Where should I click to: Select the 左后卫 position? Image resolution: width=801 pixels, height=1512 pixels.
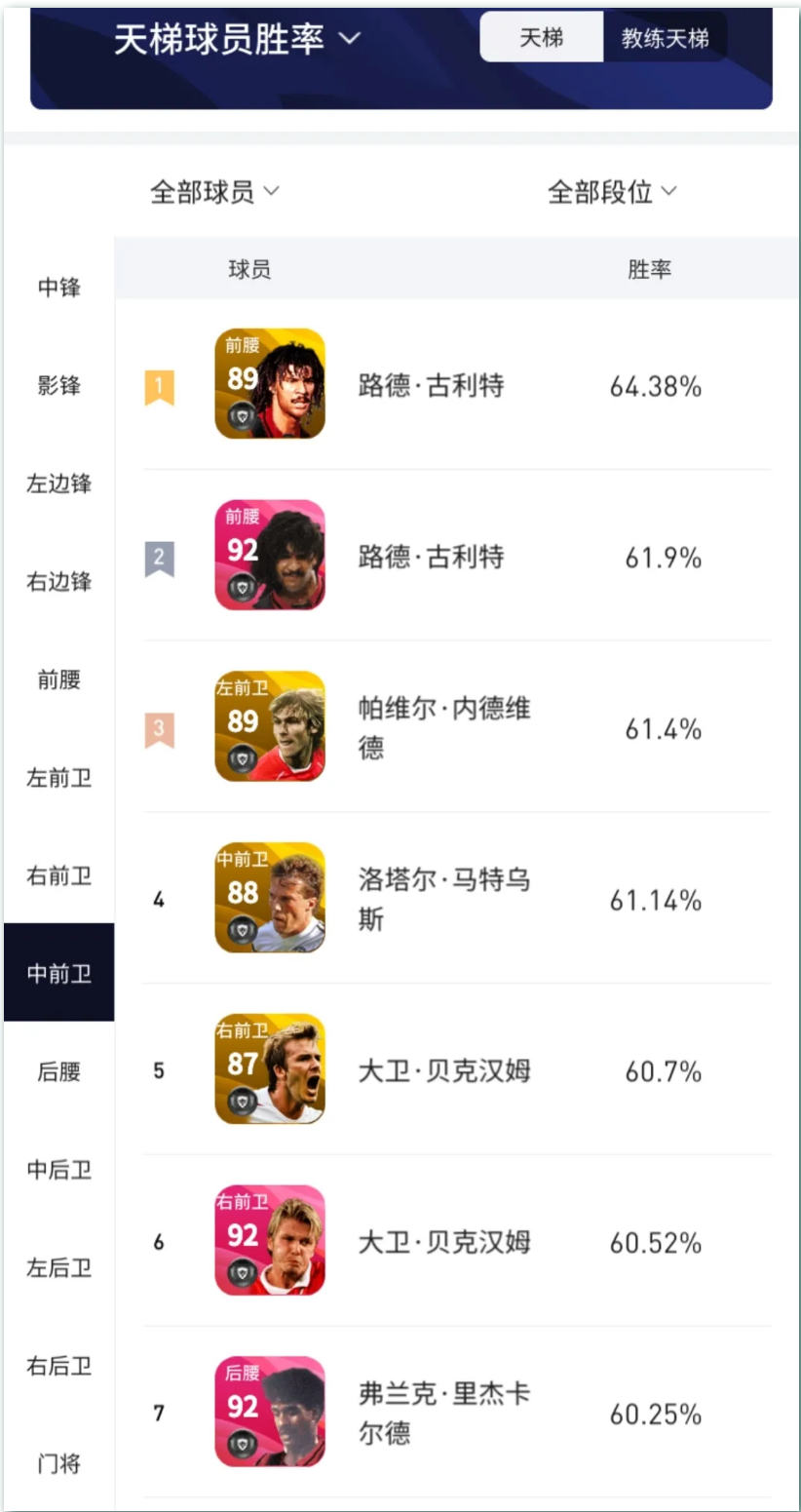pyautogui.click(x=58, y=1267)
